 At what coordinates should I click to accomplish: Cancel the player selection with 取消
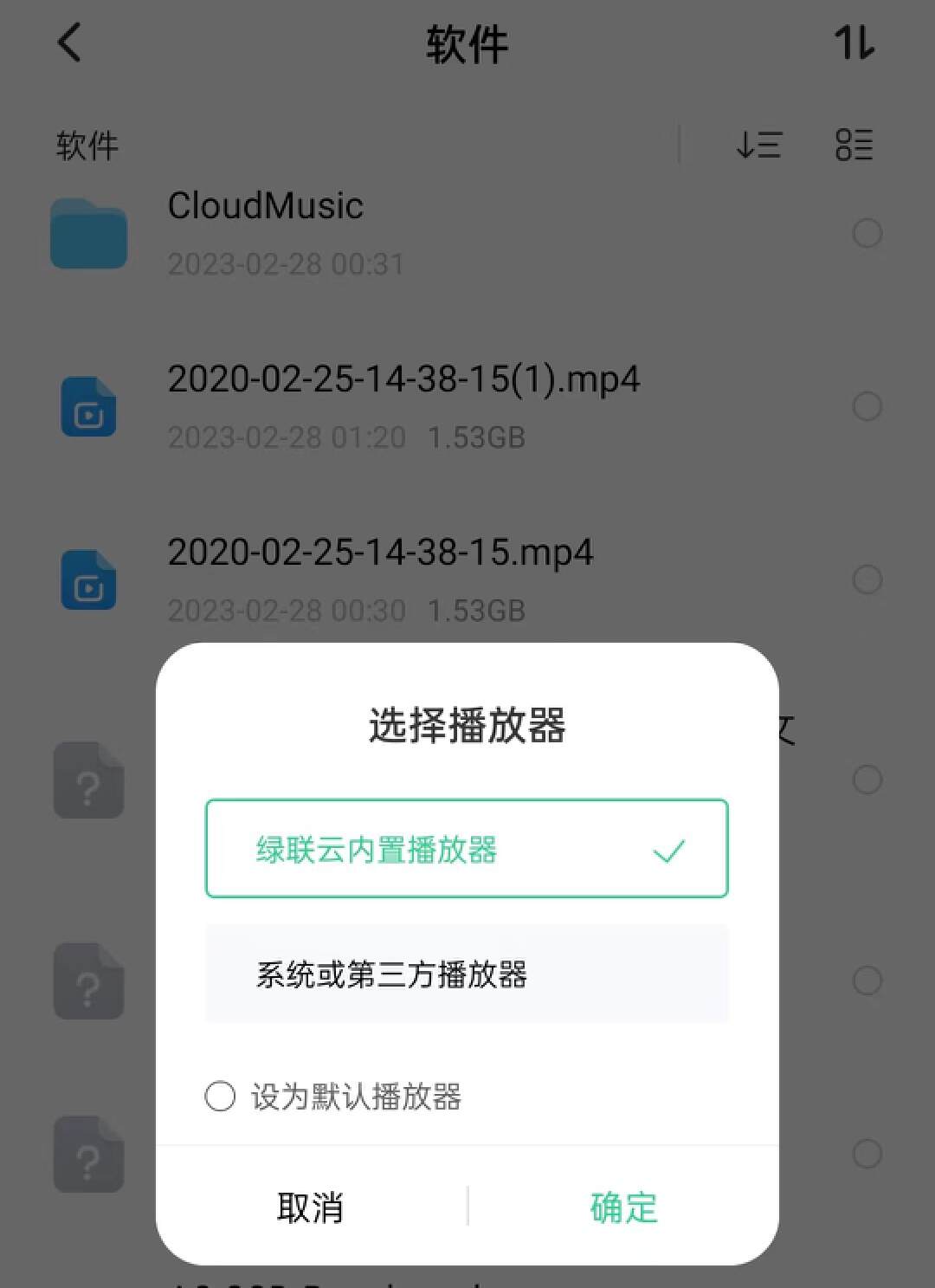tap(310, 1207)
